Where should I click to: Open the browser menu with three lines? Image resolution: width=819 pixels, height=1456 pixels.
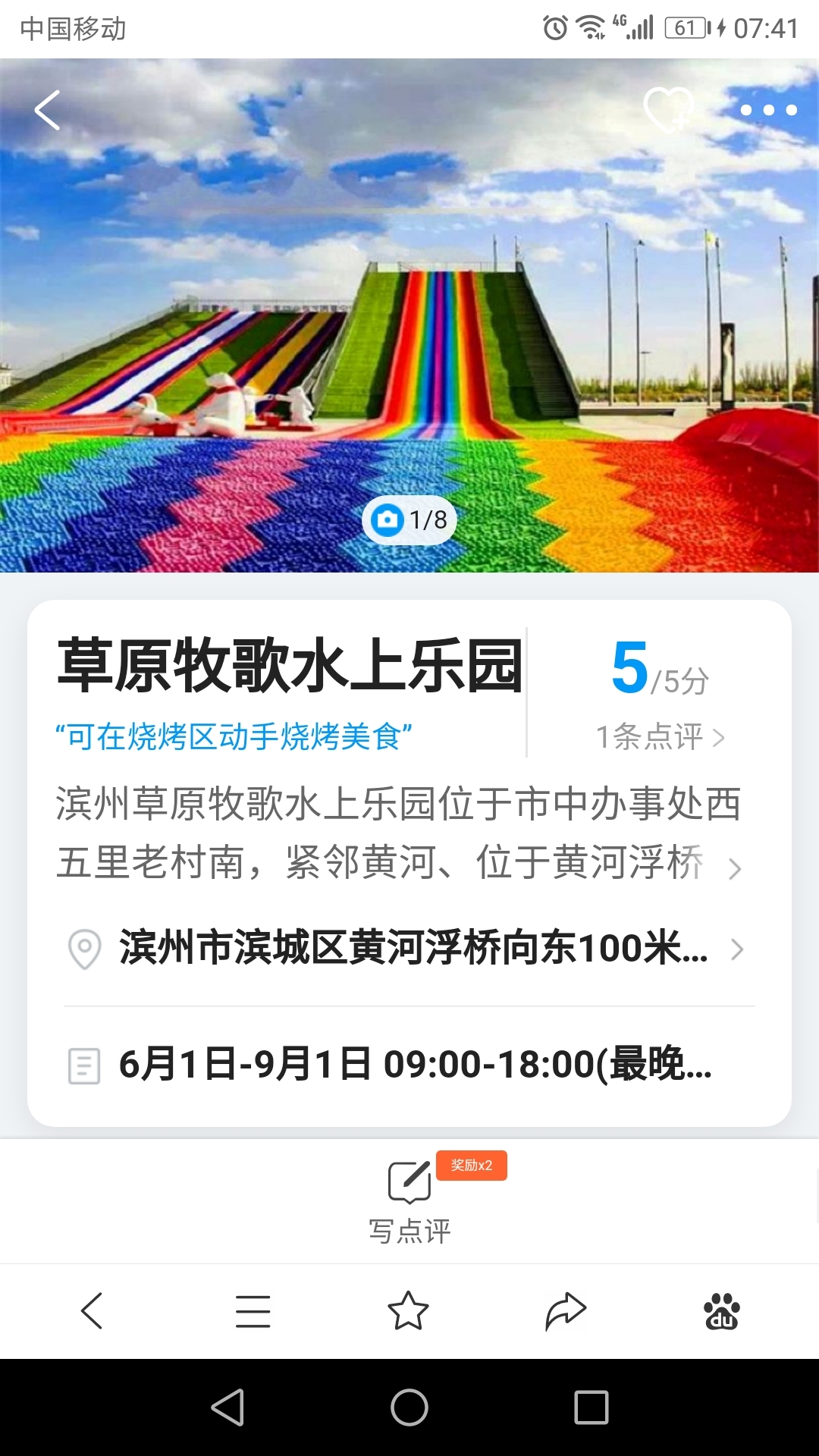point(253,1311)
